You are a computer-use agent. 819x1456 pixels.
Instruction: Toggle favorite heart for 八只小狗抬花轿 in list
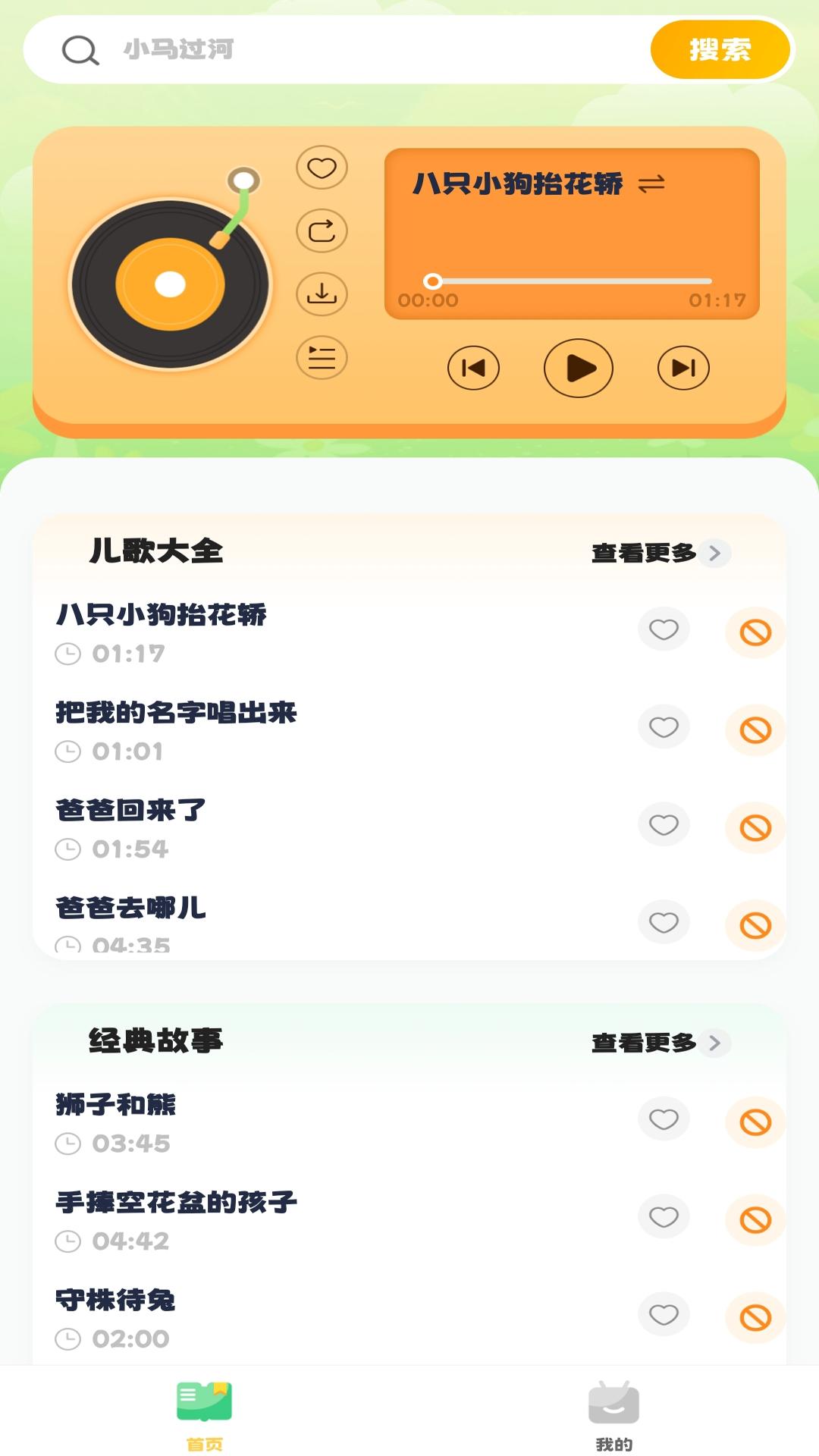pyautogui.click(x=664, y=629)
